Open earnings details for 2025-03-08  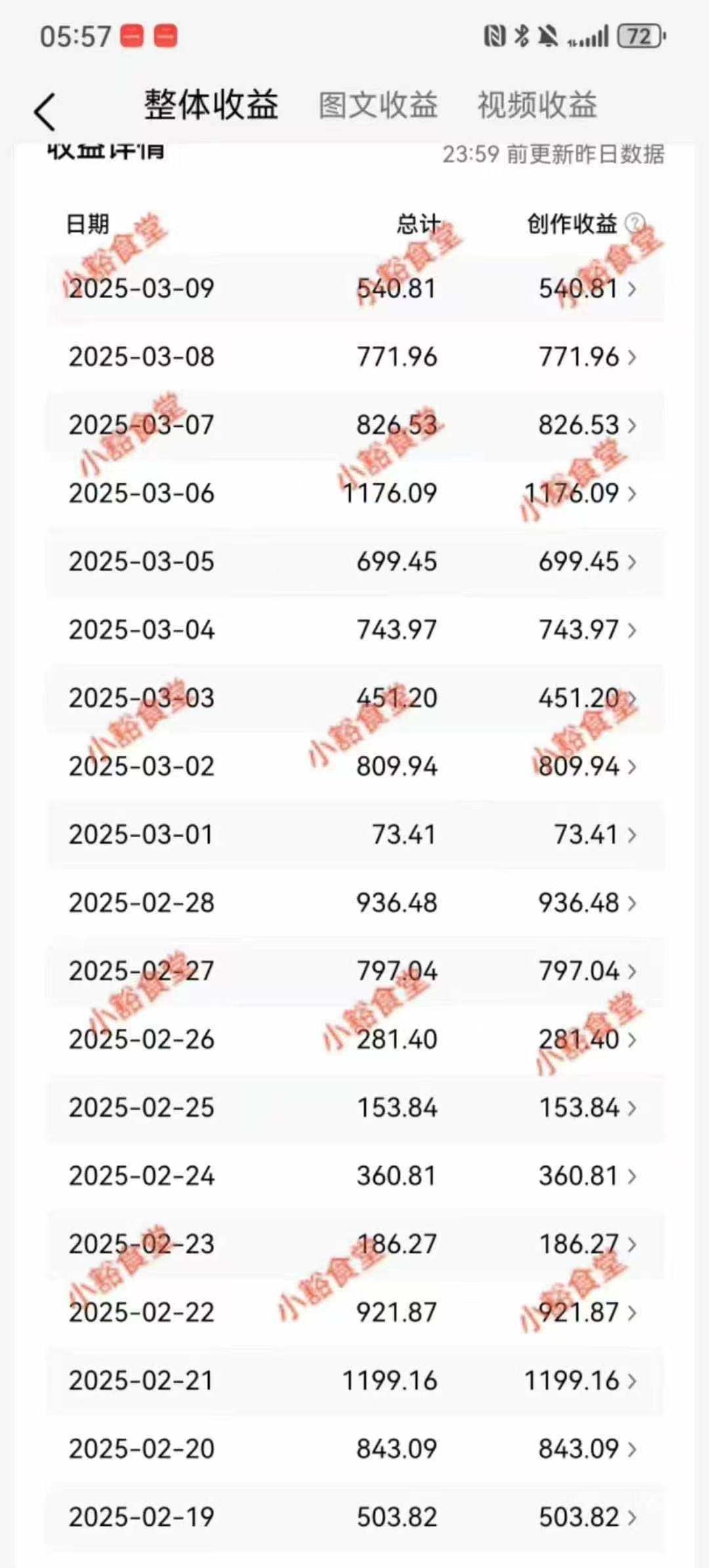pyautogui.click(x=354, y=357)
